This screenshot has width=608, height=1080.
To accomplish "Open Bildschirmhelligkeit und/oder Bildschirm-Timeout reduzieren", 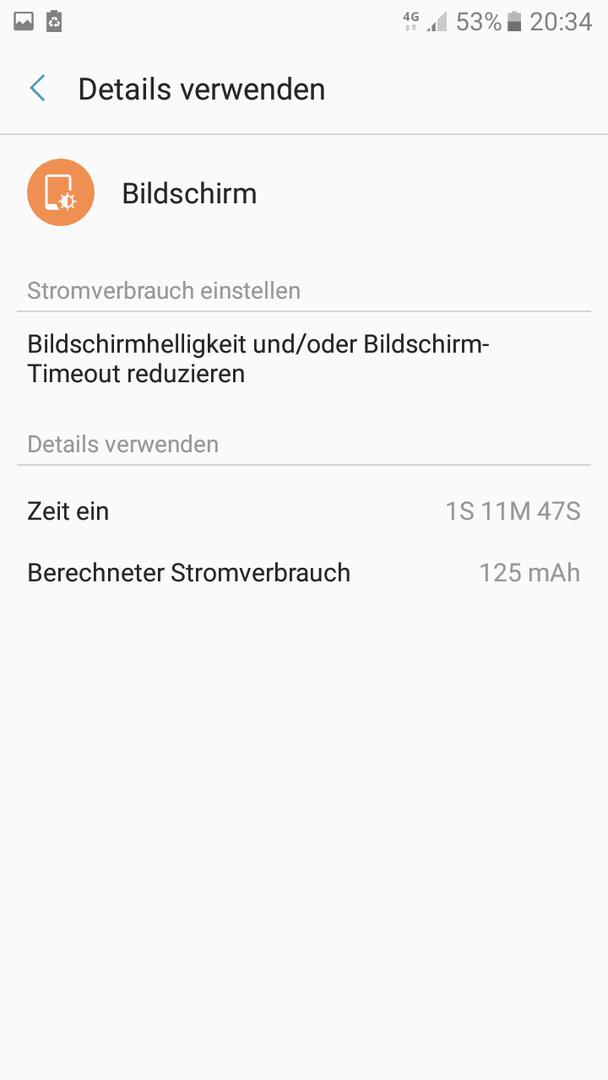I will 304,359.
